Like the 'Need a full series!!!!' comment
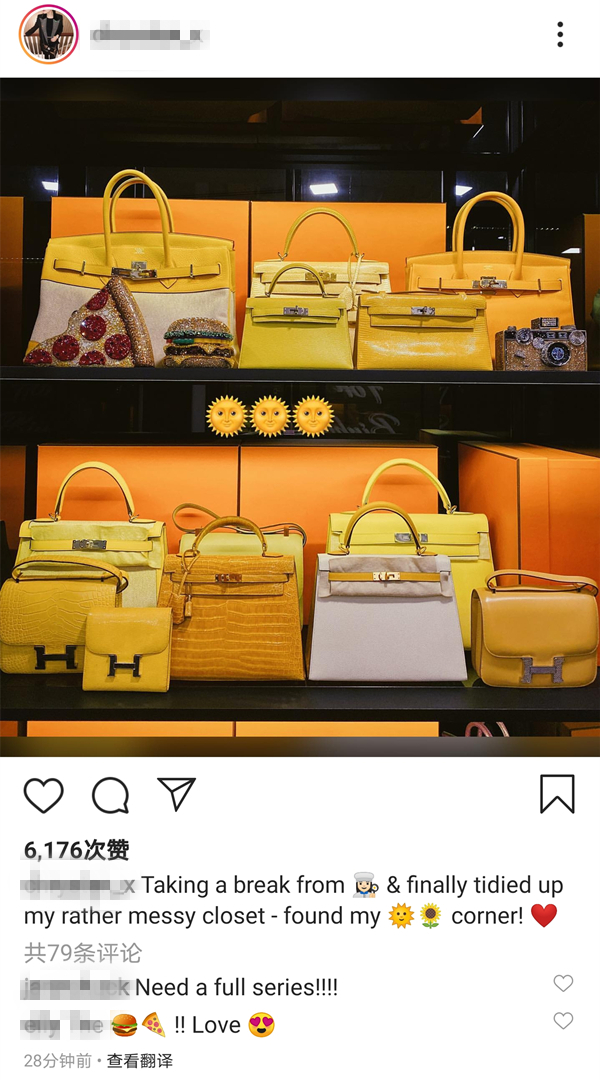Screen dimensions: 600x1080 [563, 984]
